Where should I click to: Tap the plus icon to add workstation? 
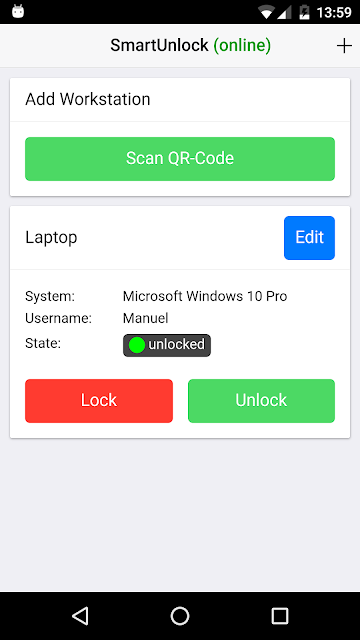(x=344, y=46)
